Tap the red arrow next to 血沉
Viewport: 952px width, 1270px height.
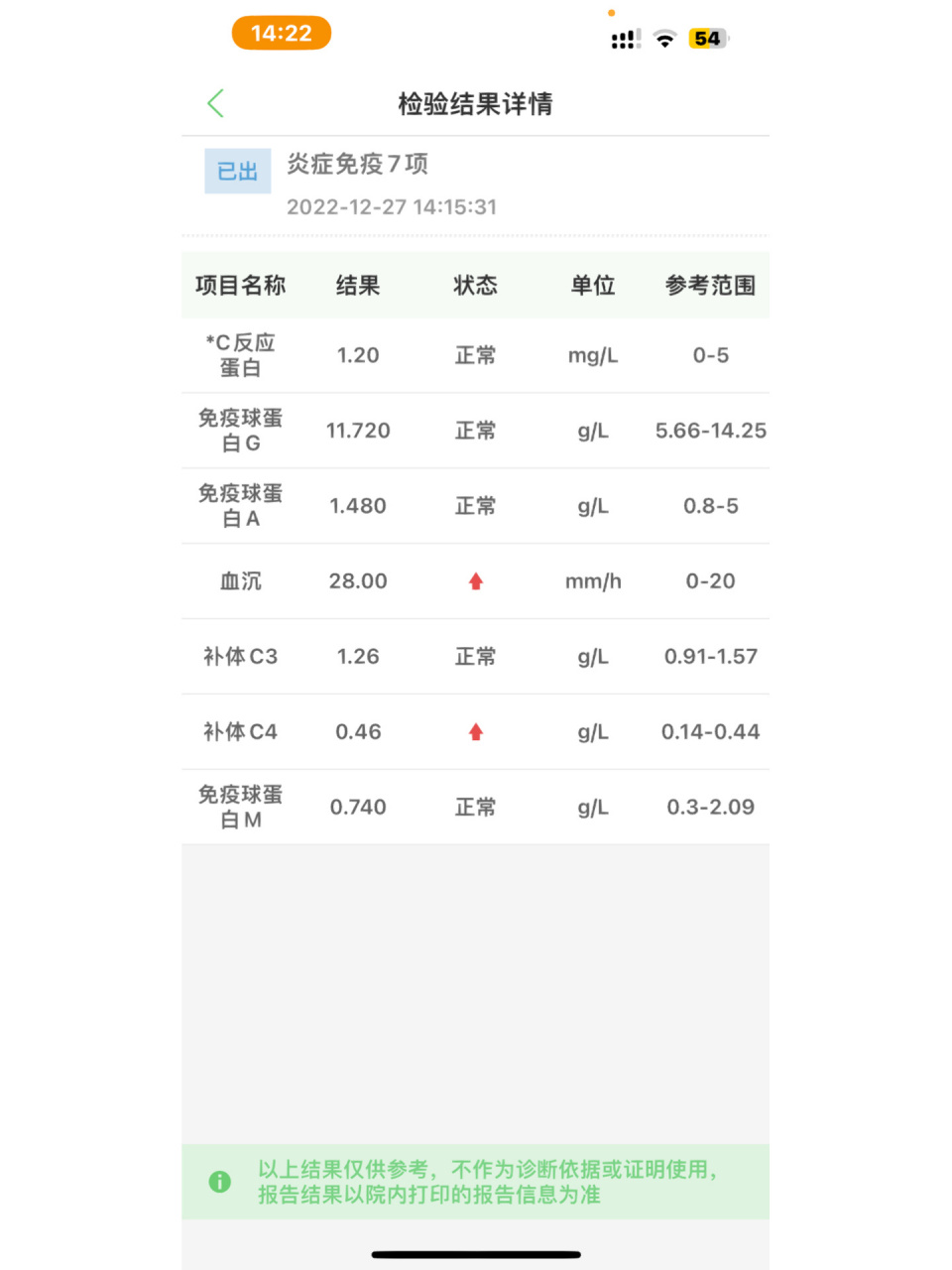coord(475,581)
